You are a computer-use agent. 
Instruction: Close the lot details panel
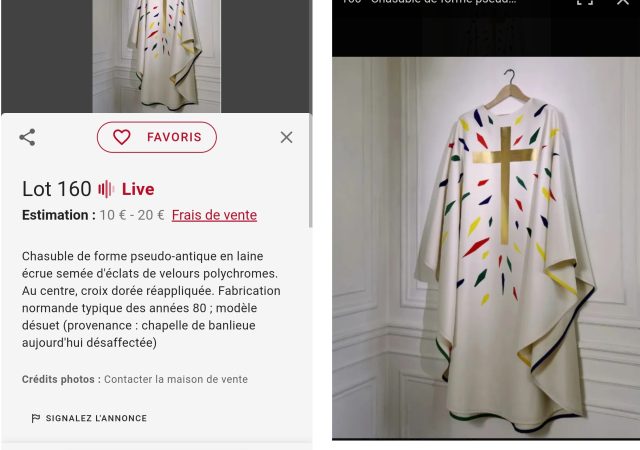(x=286, y=137)
